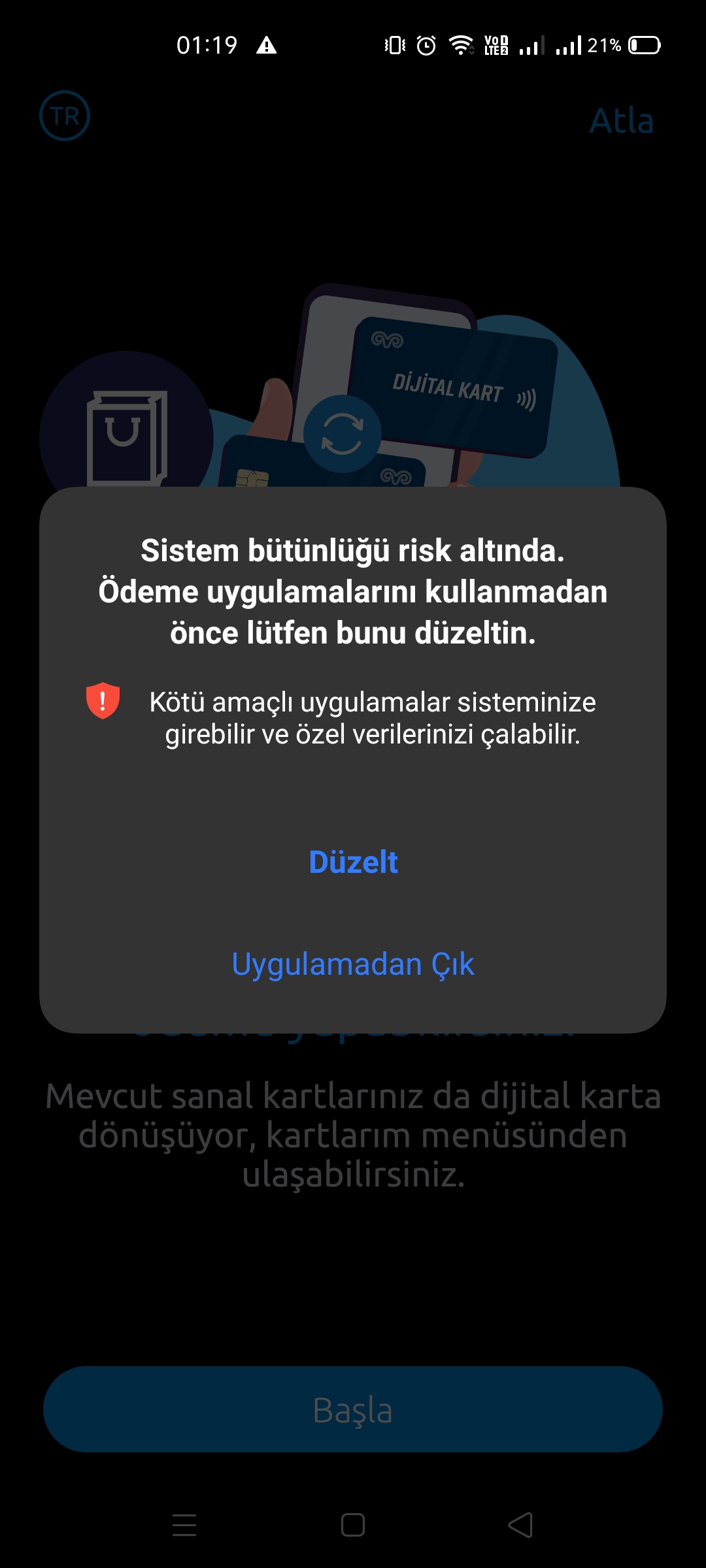Go to the system home screen
Image resolution: width=706 pixels, height=1568 pixels.
(353, 1525)
